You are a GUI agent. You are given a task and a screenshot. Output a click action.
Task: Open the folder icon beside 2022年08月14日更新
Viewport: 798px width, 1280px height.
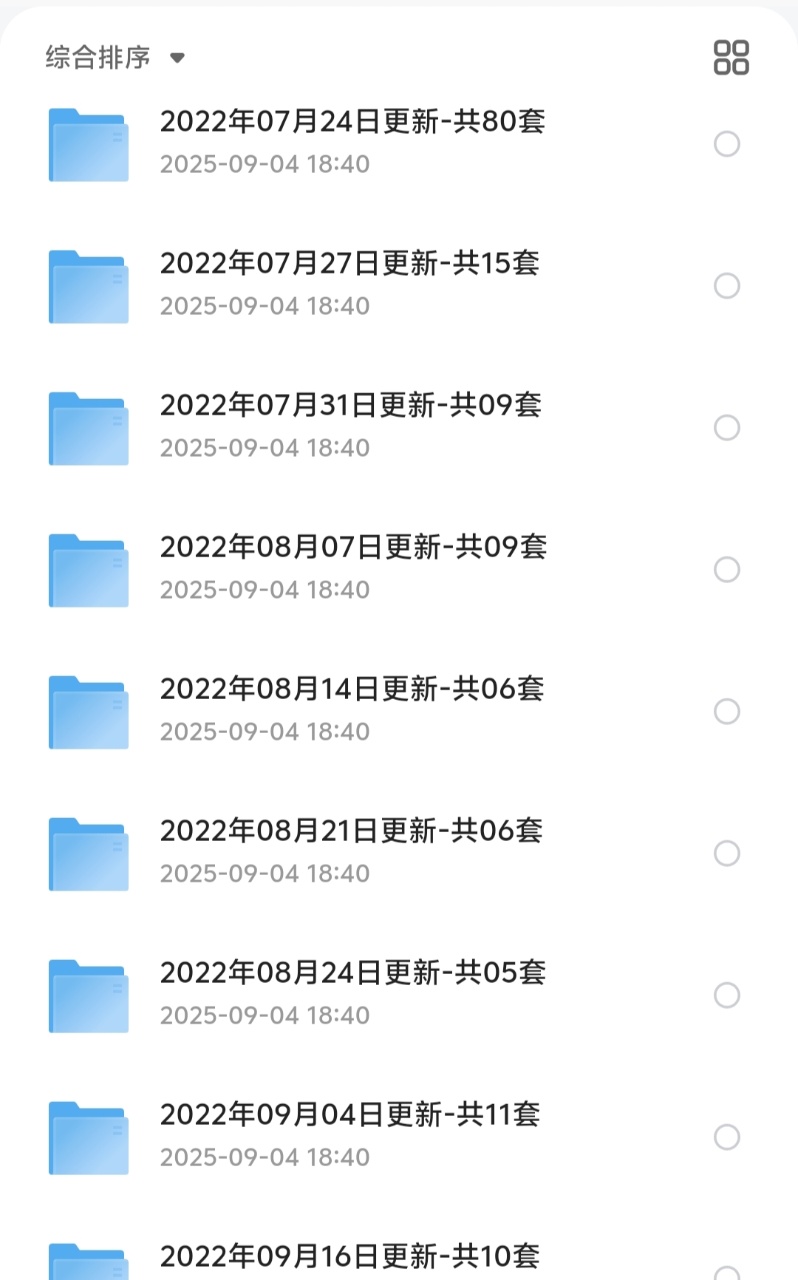point(88,711)
